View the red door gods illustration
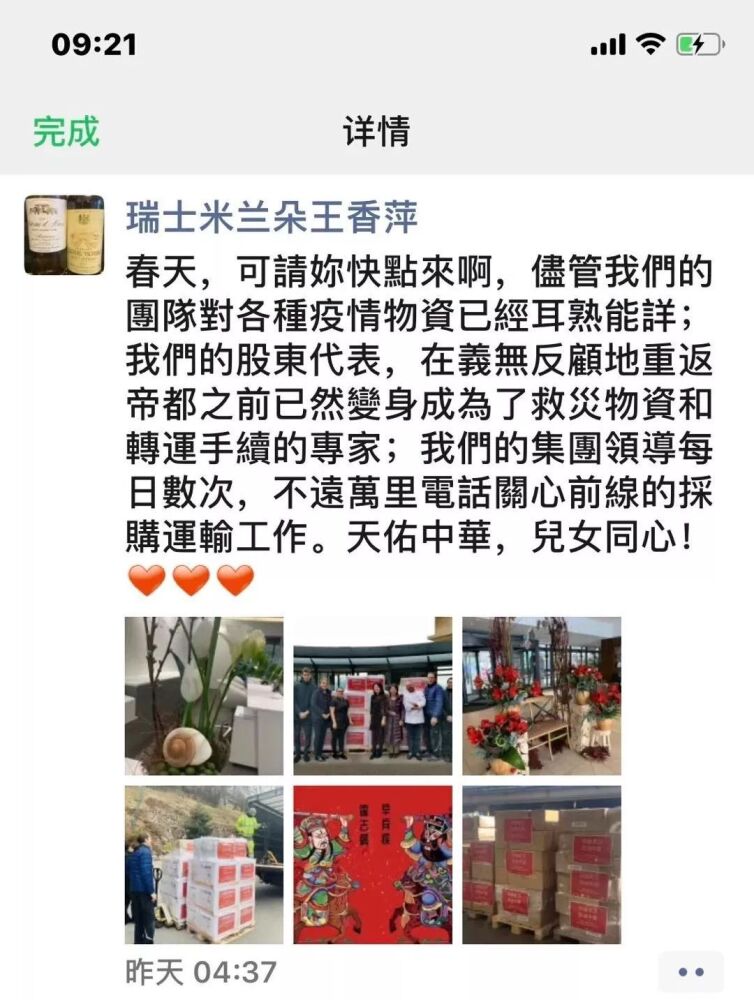Viewport: 754px width, 1000px height. 372,864
